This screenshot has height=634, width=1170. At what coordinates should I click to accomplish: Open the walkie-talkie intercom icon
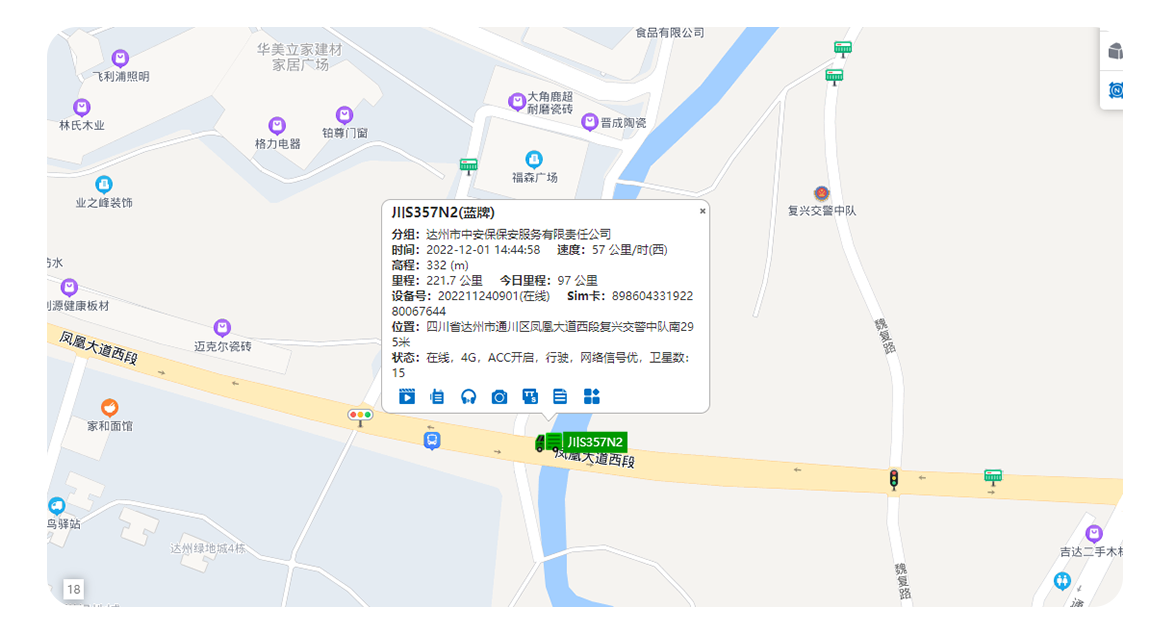coord(437,397)
